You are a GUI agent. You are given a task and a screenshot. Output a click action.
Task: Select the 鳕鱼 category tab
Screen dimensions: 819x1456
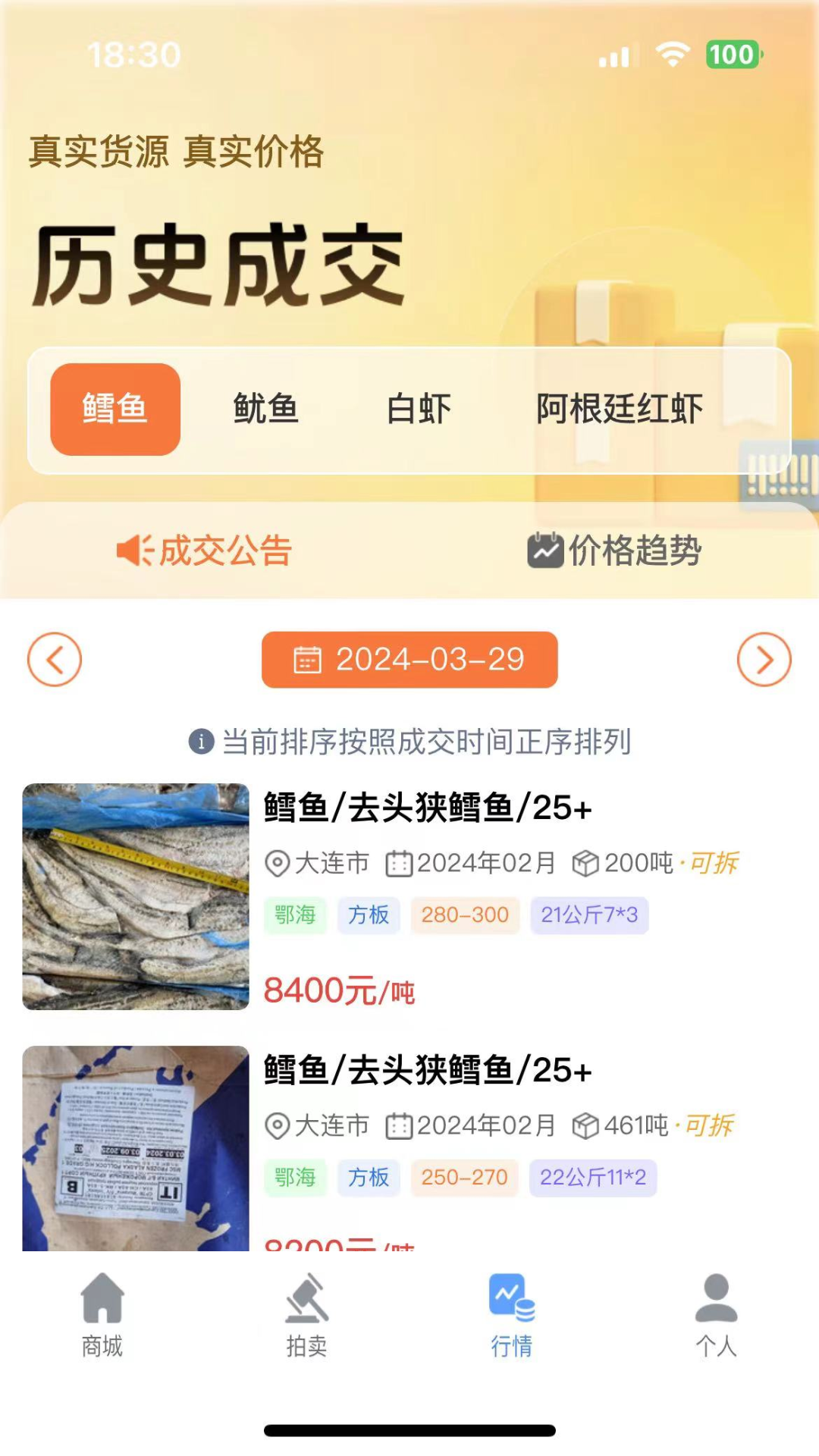pyautogui.click(x=115, y=409)
